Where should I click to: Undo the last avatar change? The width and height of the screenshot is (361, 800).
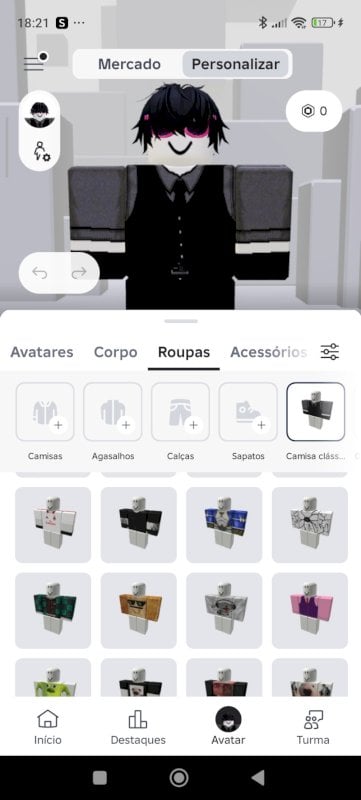(x=39, y=273)
